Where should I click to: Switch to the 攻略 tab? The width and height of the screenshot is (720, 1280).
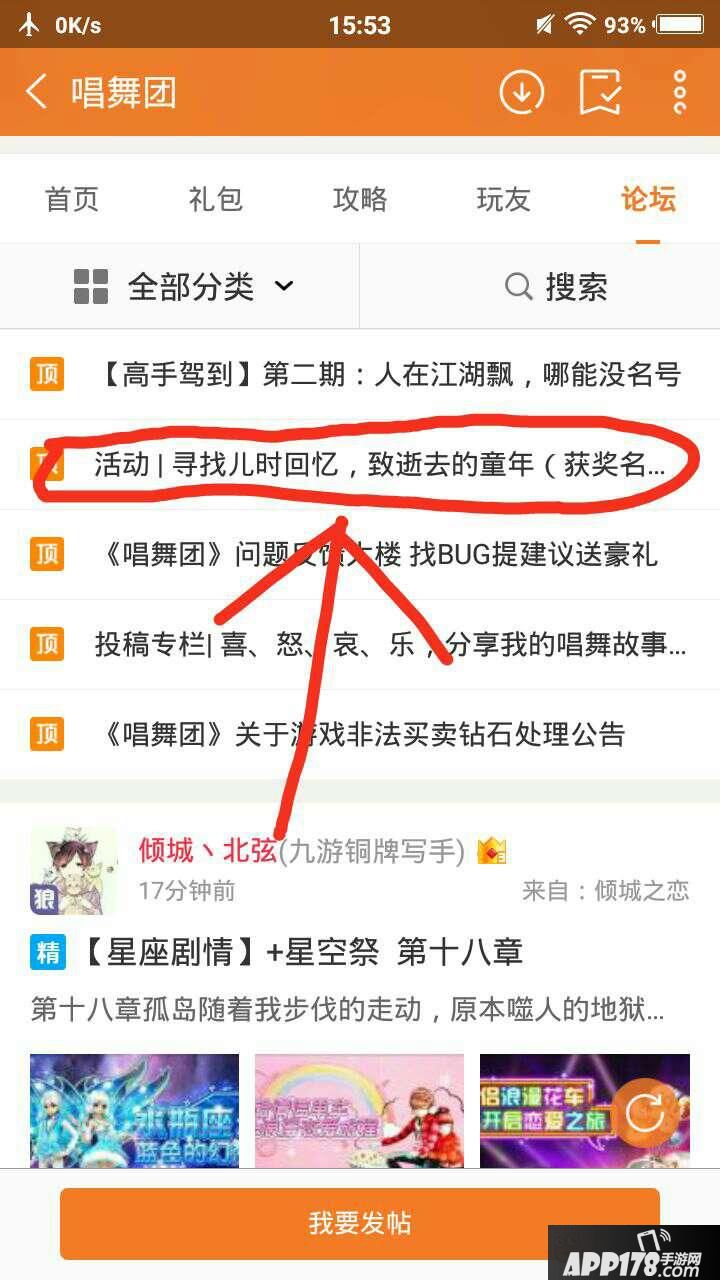[360, 199]
